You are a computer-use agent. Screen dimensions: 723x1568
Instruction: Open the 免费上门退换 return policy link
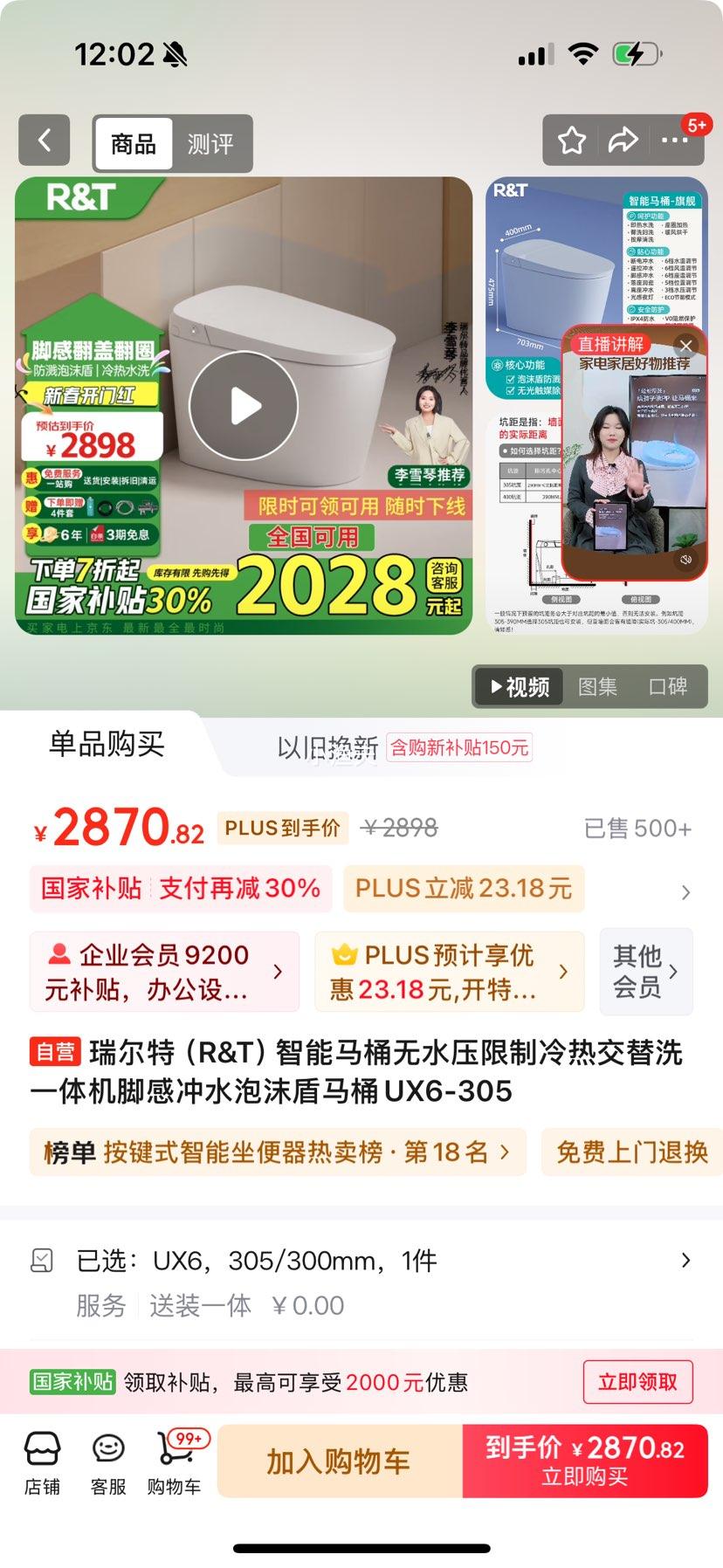coord(630,1152)
